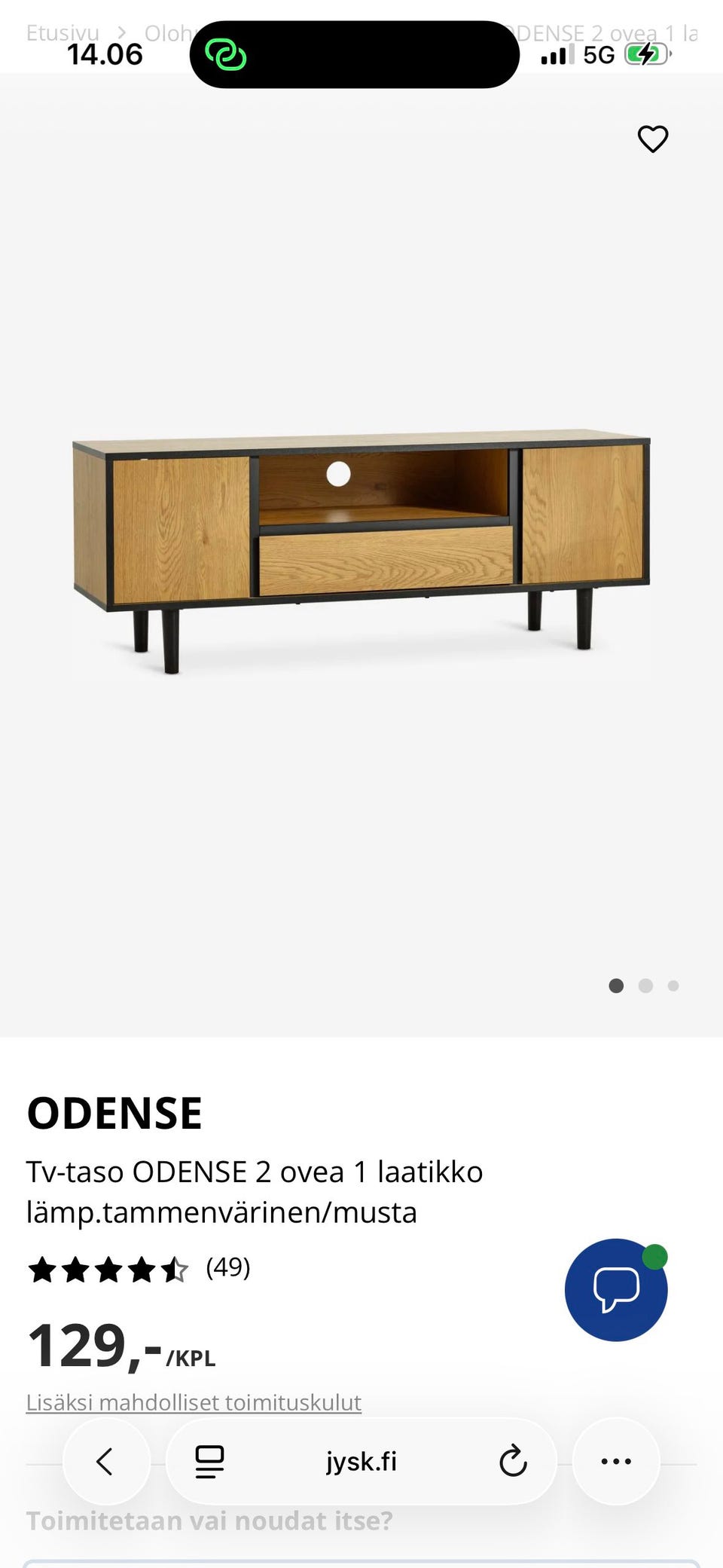The height and width of the screenshot is (1568, 723).
Task: Go back in the browser
Action: coord(106,1461)
